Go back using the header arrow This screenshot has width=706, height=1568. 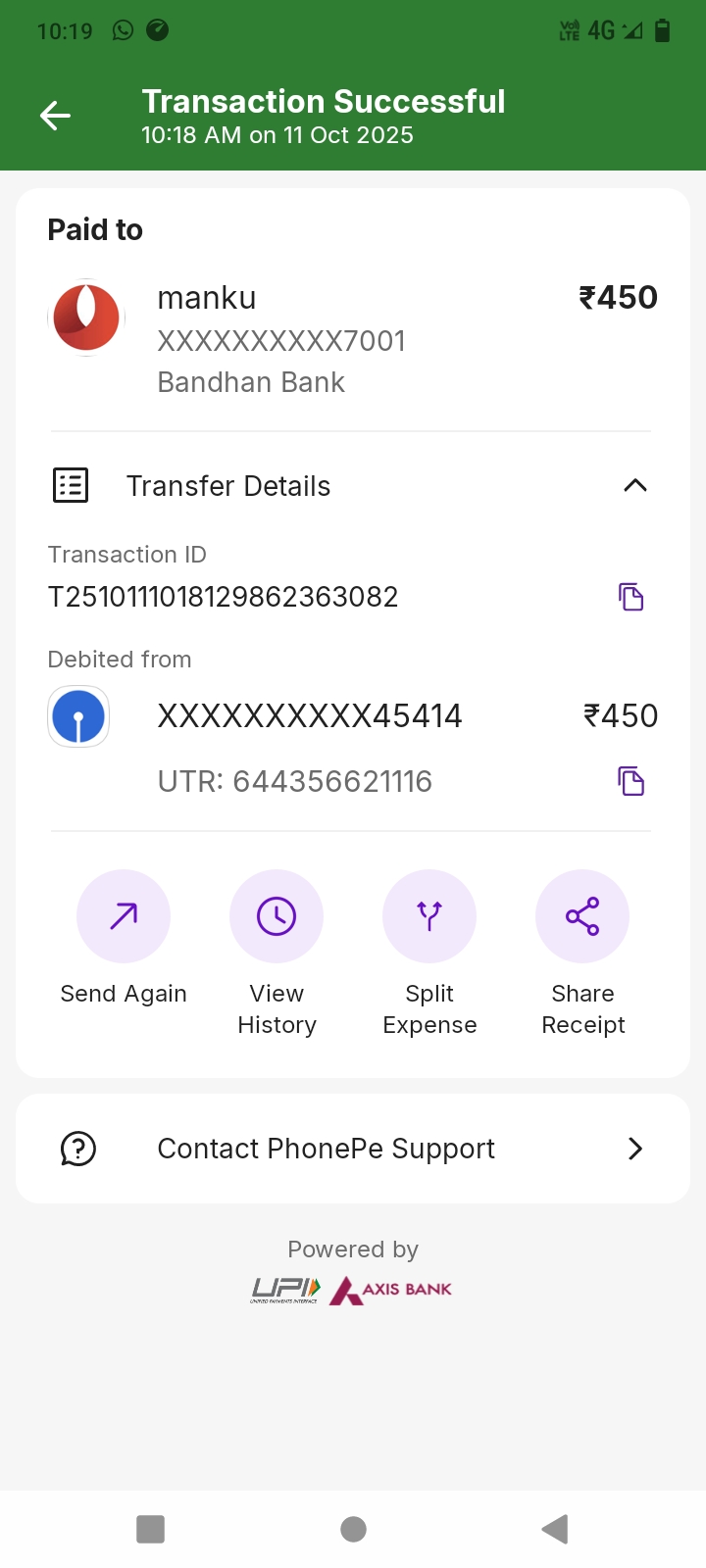click(x=55, y=116)
